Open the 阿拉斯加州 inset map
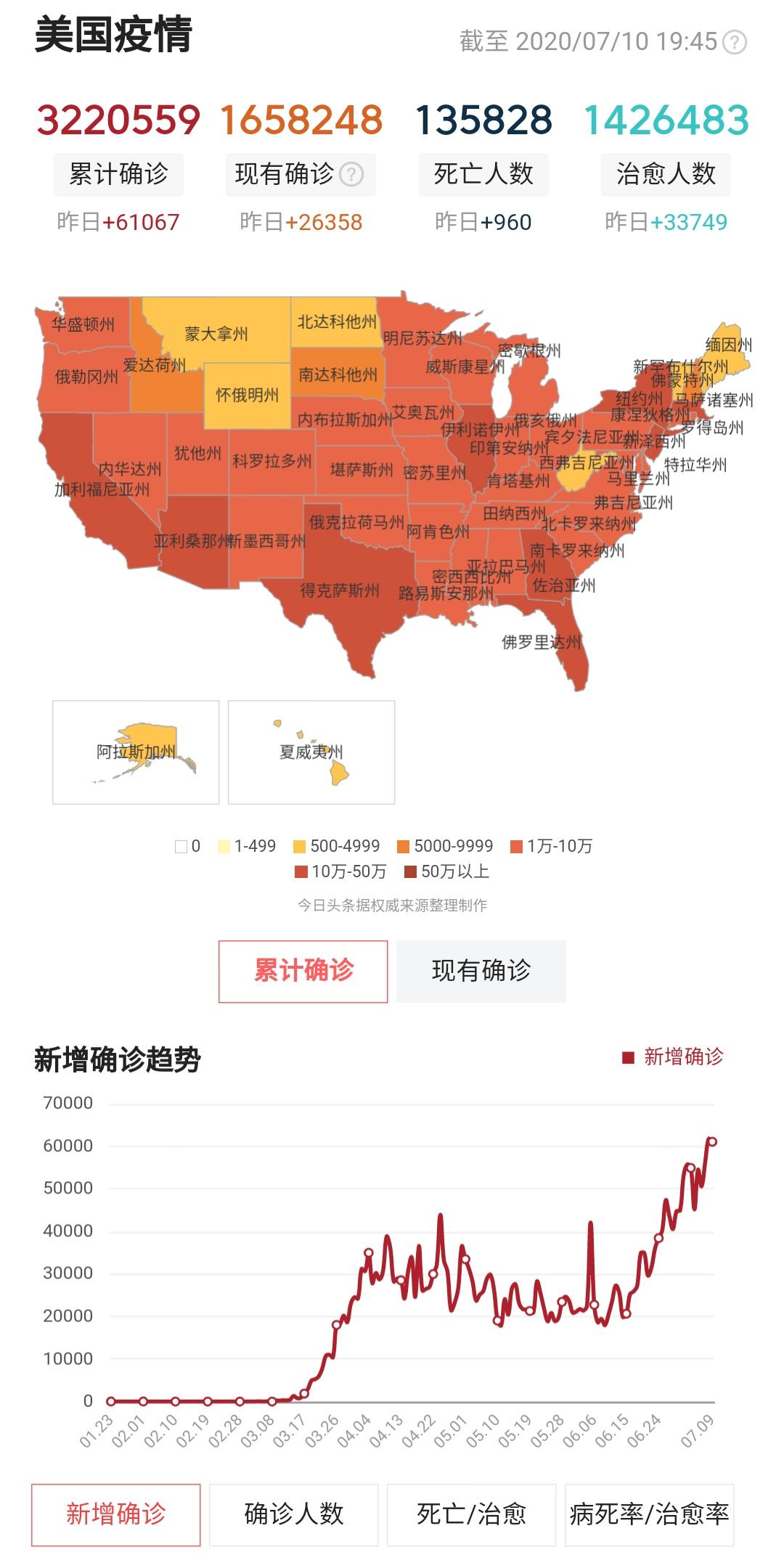Image resolution: width=784 pixels, height=1568 pixels. pos(136,752)
